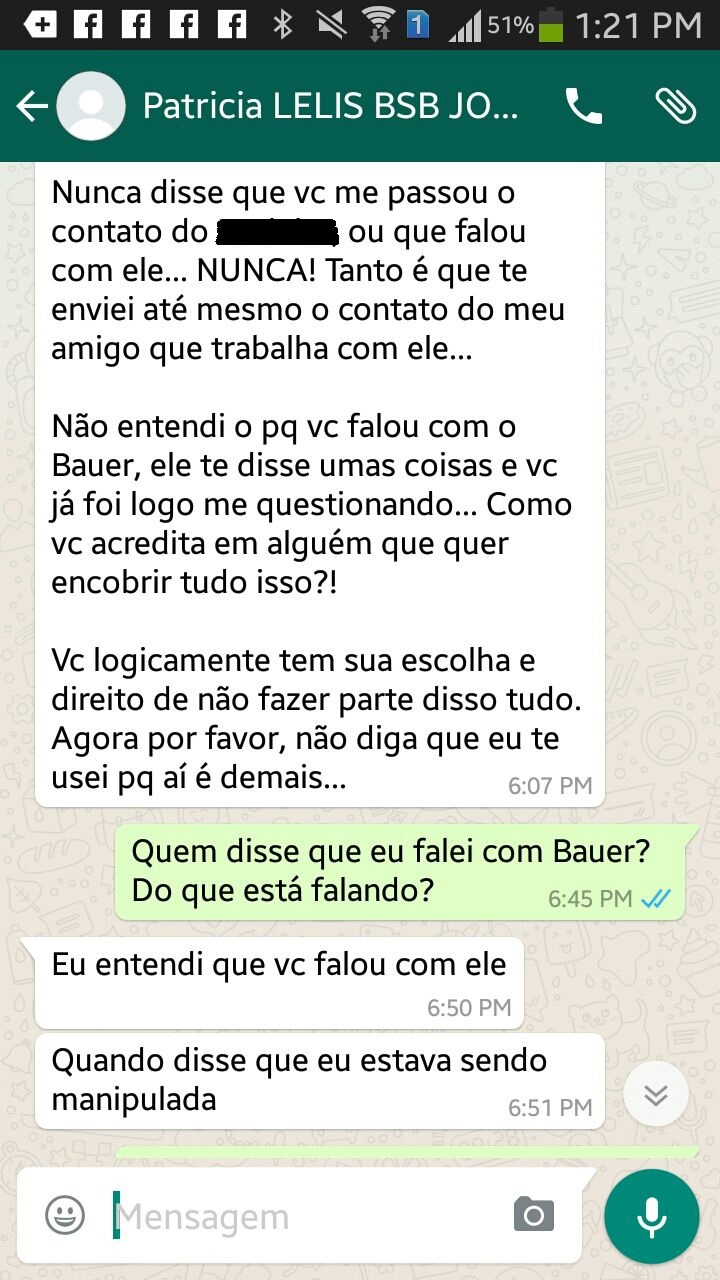Go back using the header arrow
Screen dimensions: 720x1280
[x=32, y=106]
